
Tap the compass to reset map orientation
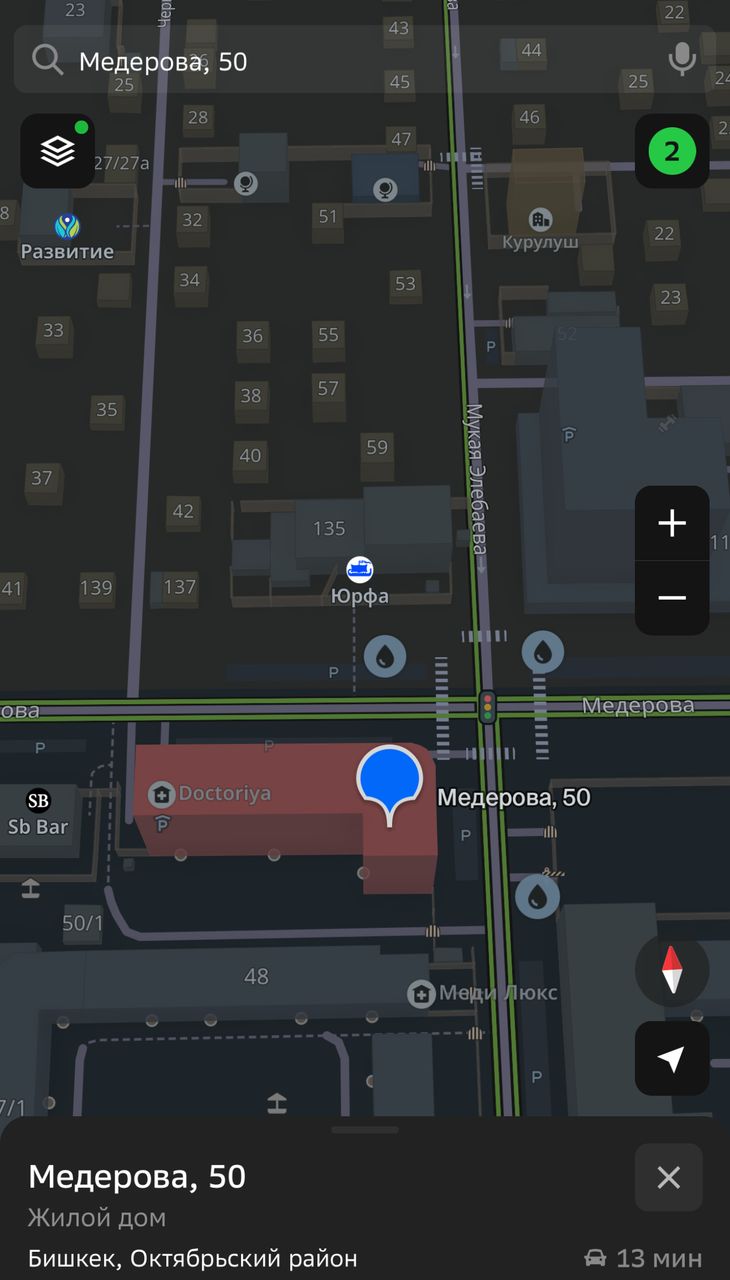[x=672, y=969]
